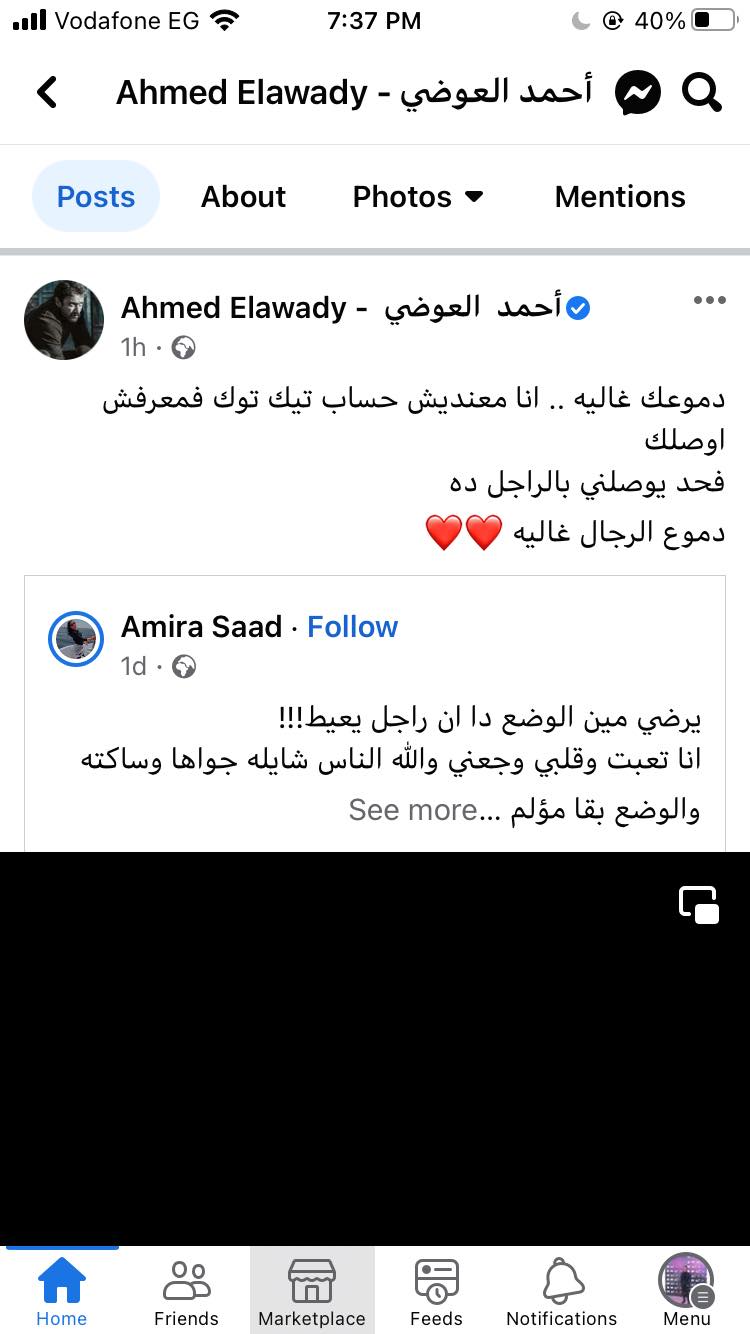This screenshot has height=1334, width=750.
Task: Go back from Ahmed Elawady's page
Action: click(x=47, y=93)
